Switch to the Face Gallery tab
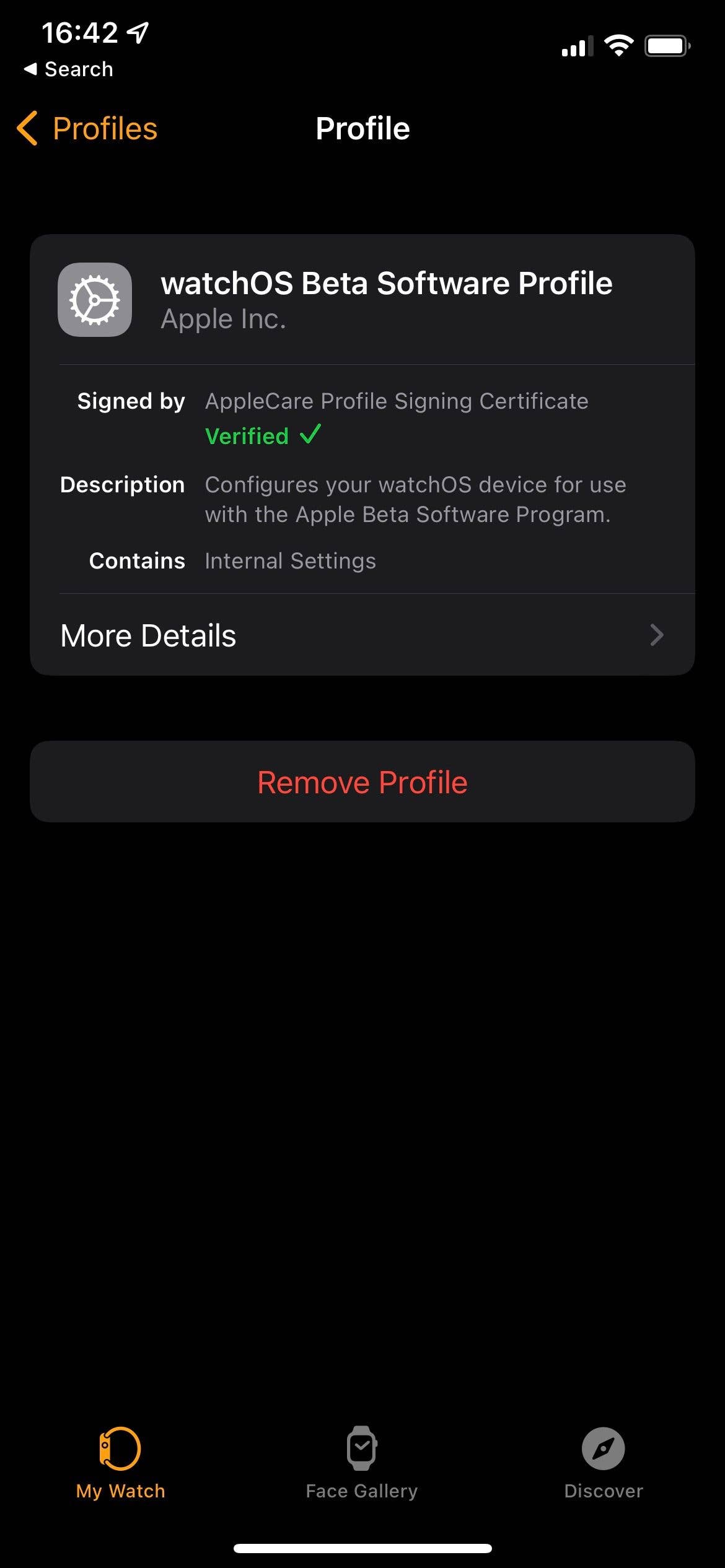 point(362,1463)
